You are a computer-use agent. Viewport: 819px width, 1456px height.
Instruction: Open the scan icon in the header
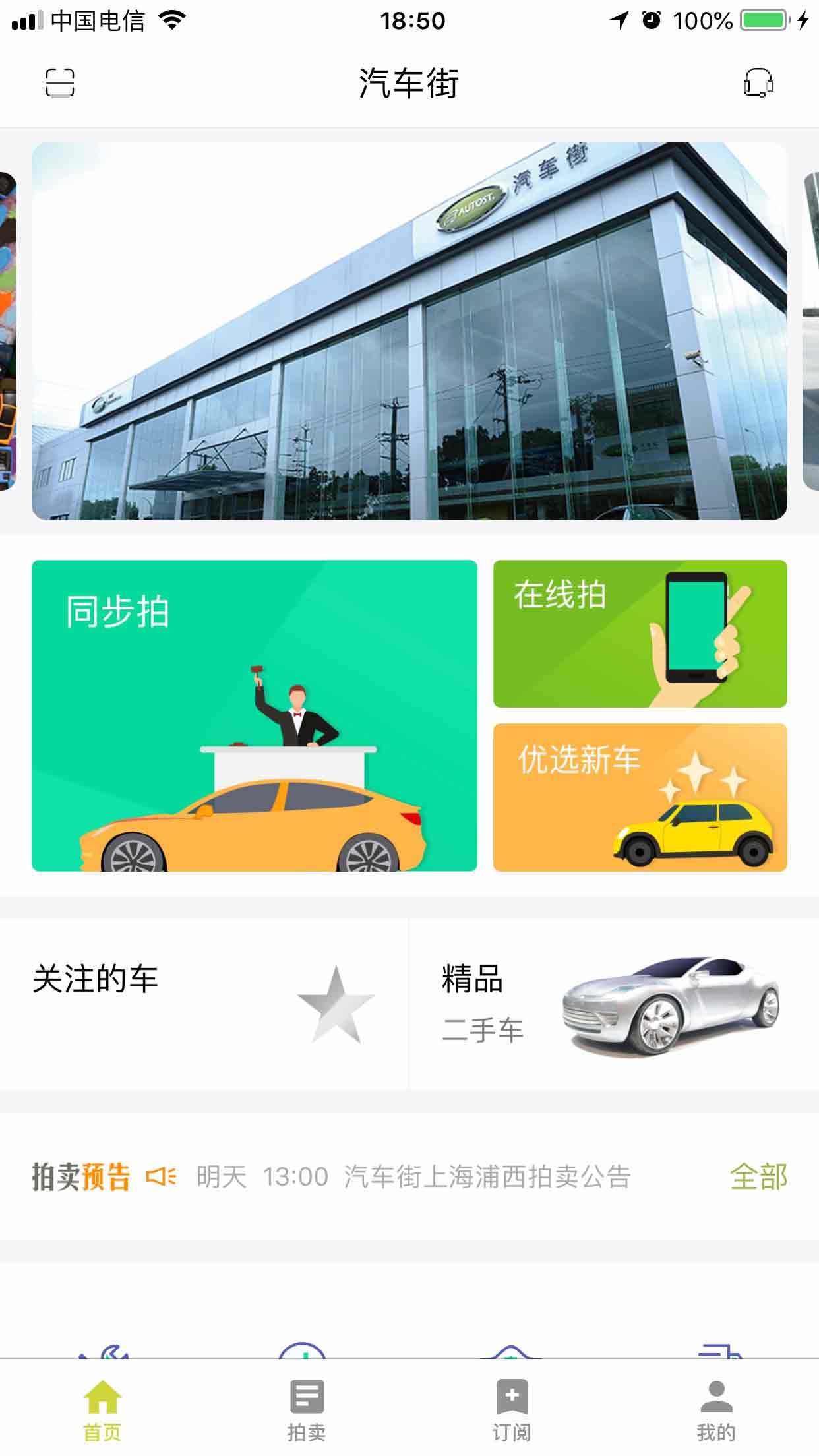point(60,83)
